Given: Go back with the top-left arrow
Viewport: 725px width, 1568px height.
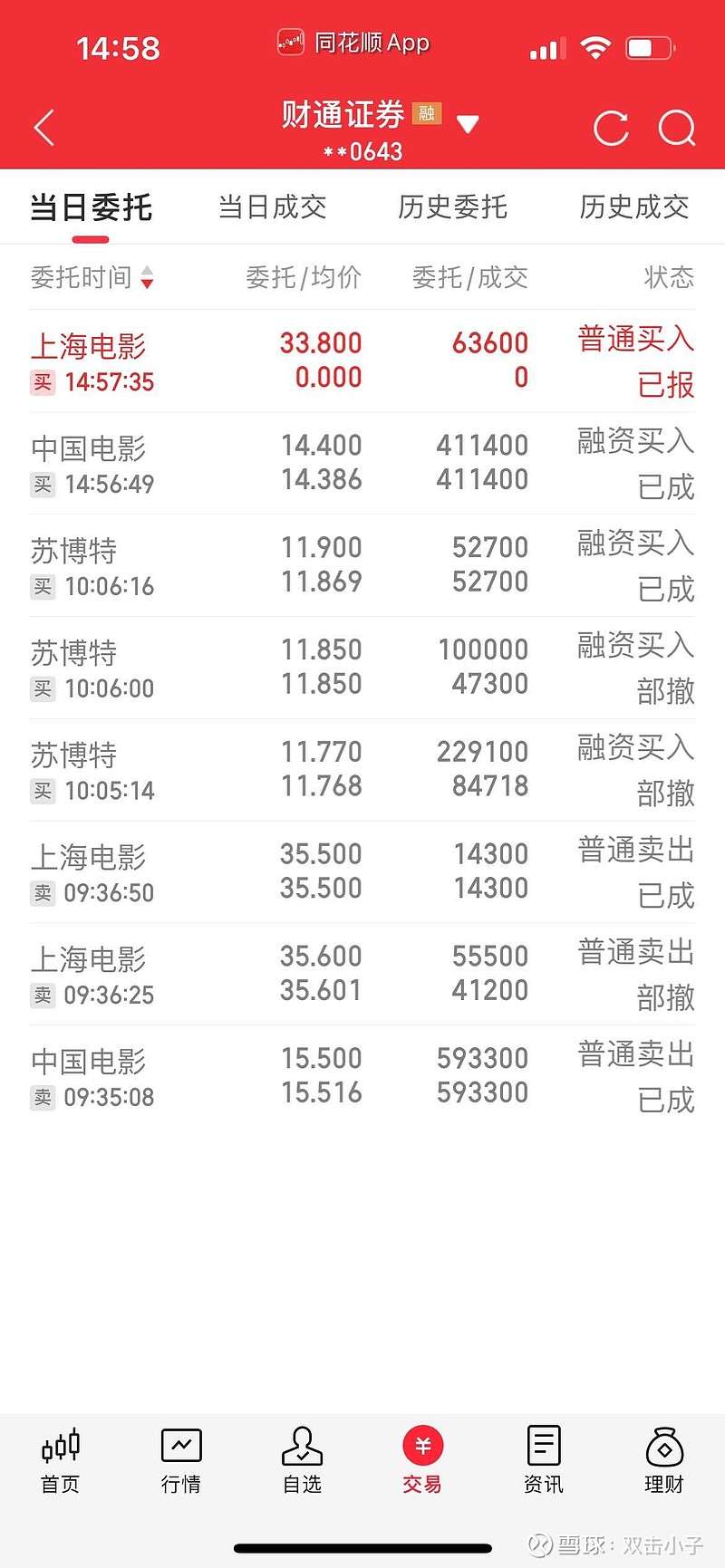Looking at the screenshot, I should click(x=44, y=128).
